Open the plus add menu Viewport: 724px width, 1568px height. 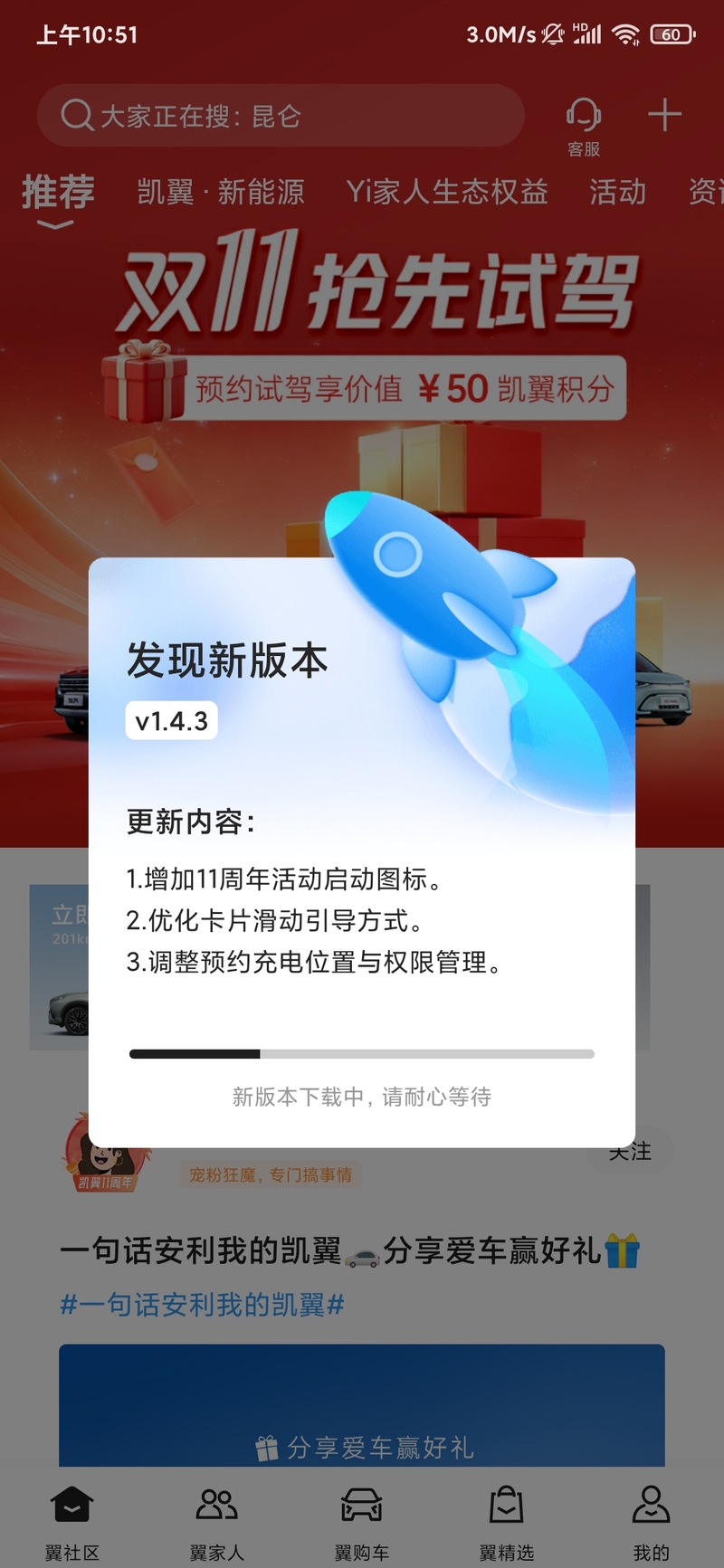[x=664, y=115]
